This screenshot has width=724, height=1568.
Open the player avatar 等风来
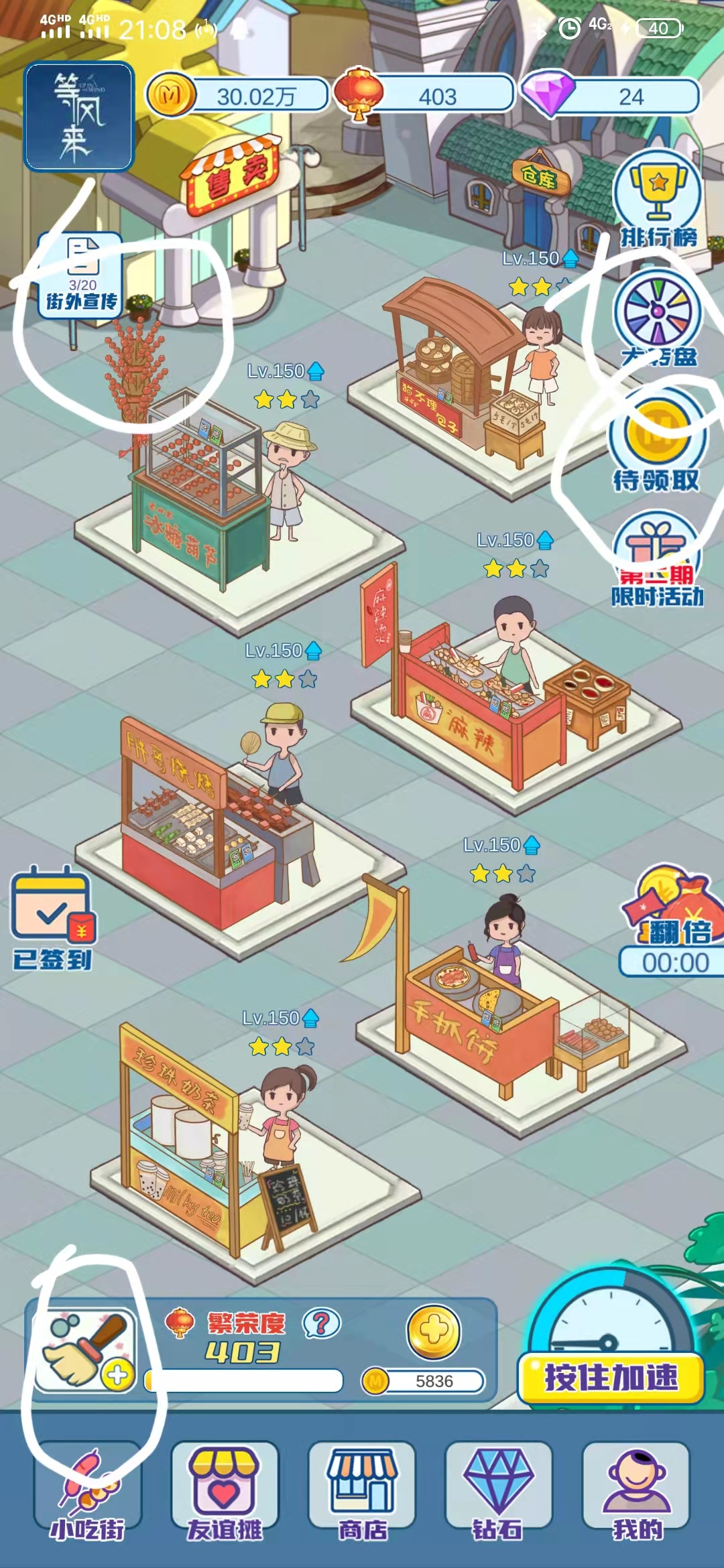(x=79, y=117)
